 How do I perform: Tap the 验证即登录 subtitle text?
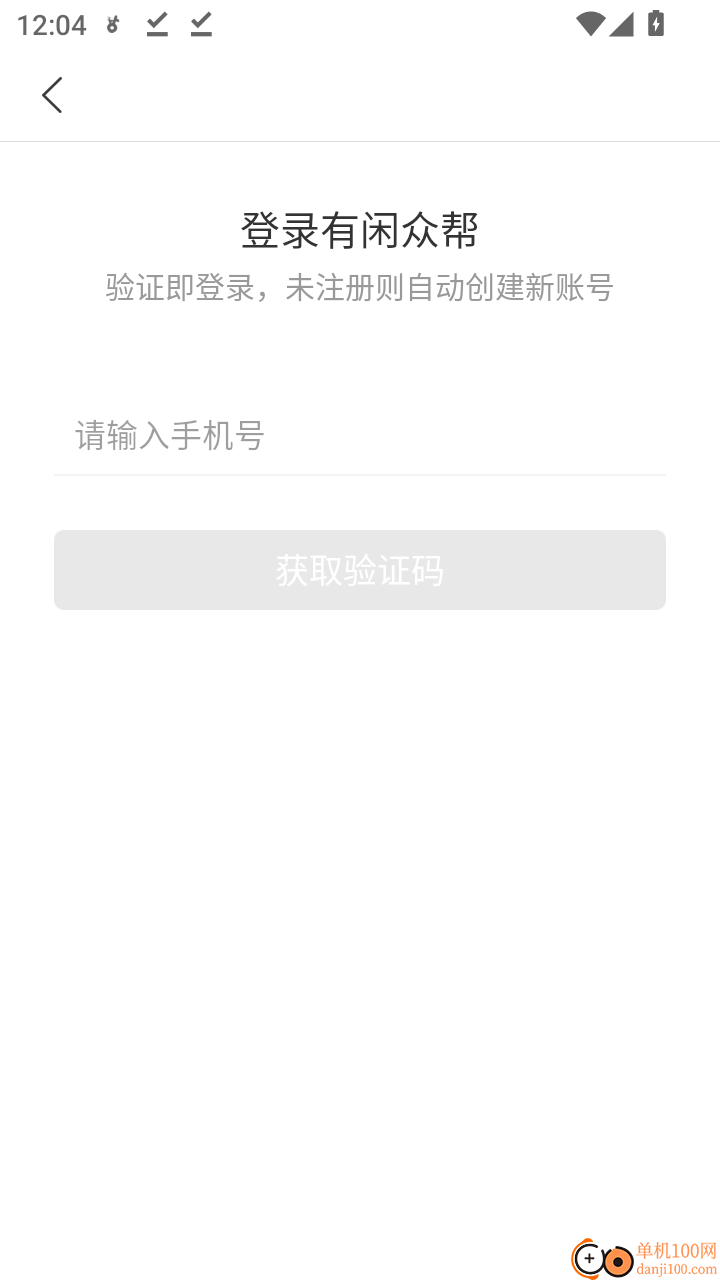tap(360, 288)
